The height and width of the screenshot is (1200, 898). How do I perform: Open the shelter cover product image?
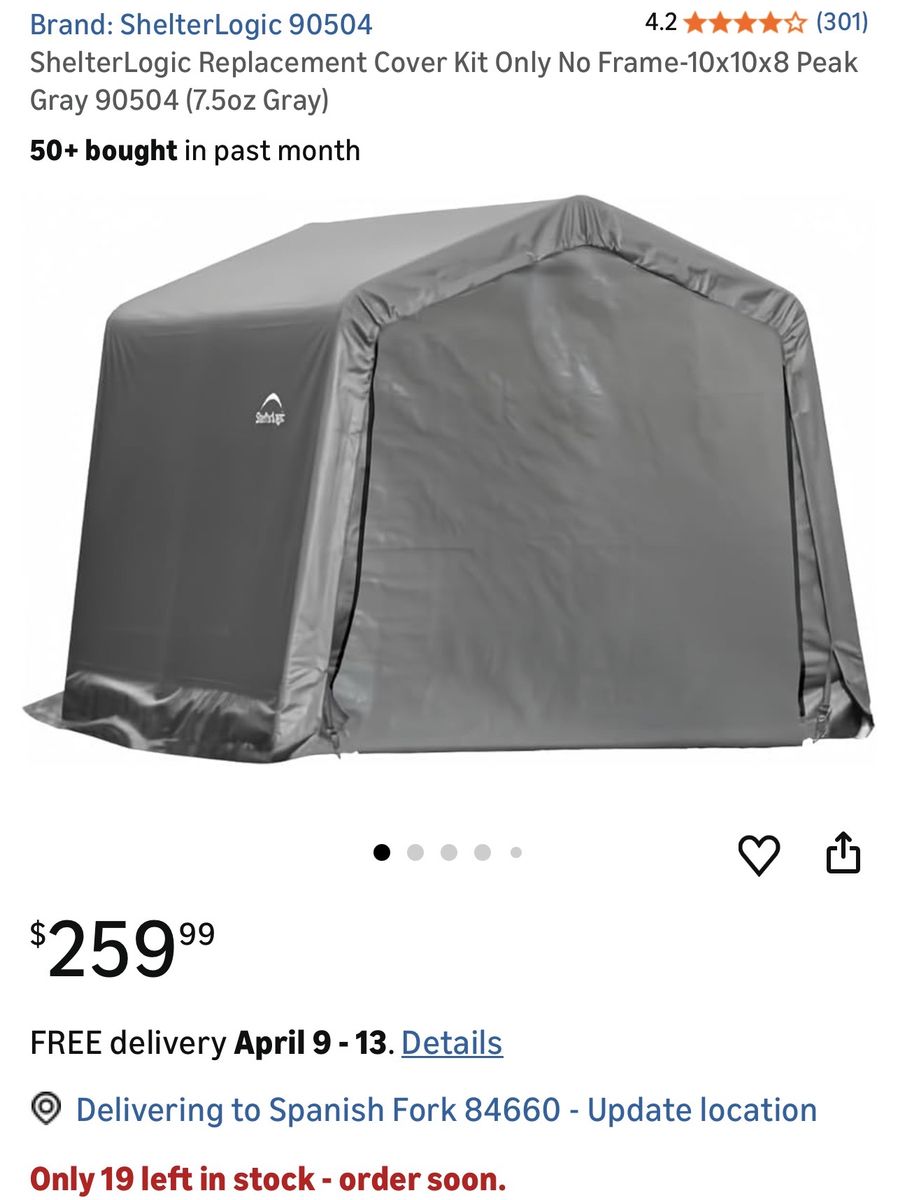click(448, 480)
